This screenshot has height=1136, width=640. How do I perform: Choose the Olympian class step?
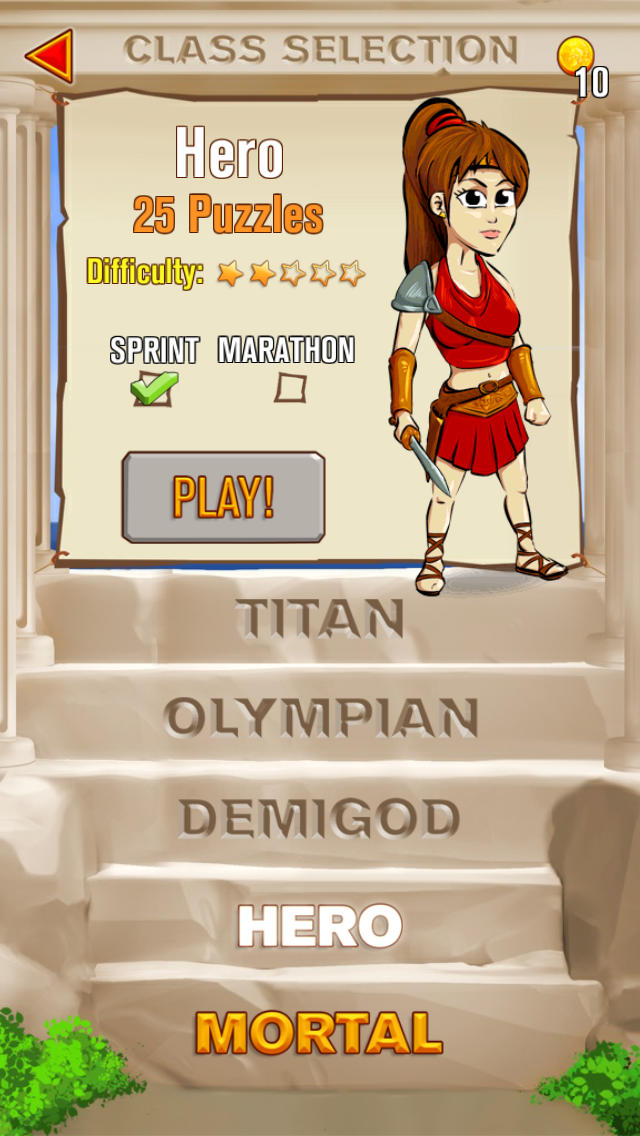[320, 717]
